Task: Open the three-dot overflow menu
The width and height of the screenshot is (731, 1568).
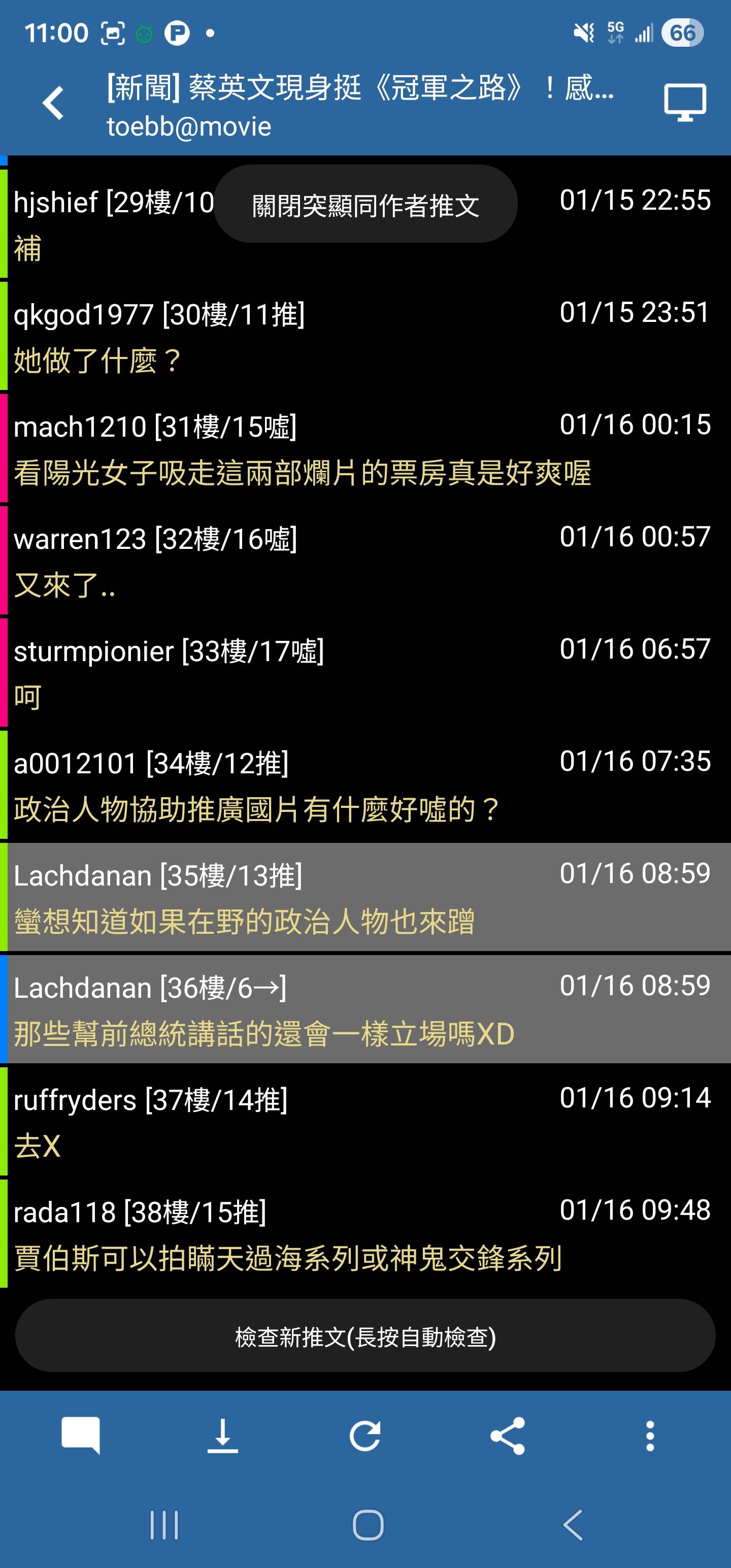Action: click(650, 1435)
